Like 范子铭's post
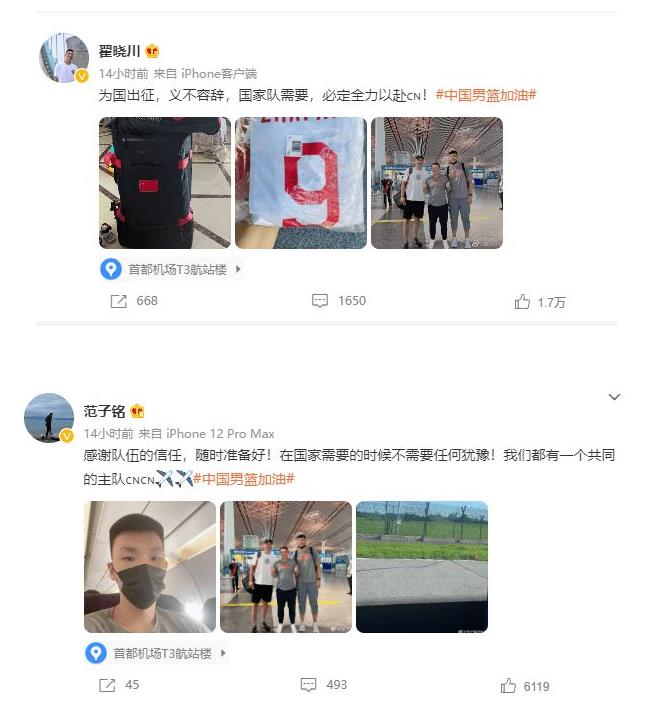The width and height of the screenshot is (651, 709). pyautogui.click(x=525, y=686)
